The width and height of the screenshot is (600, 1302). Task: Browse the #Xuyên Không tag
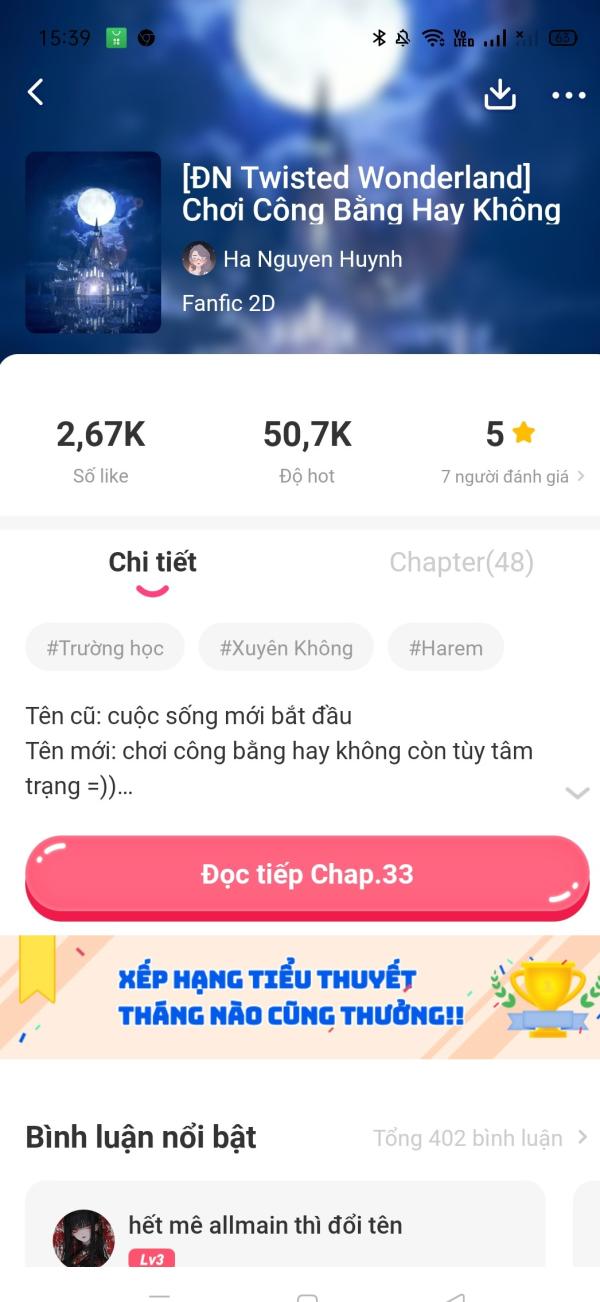[x=286, y=648]
